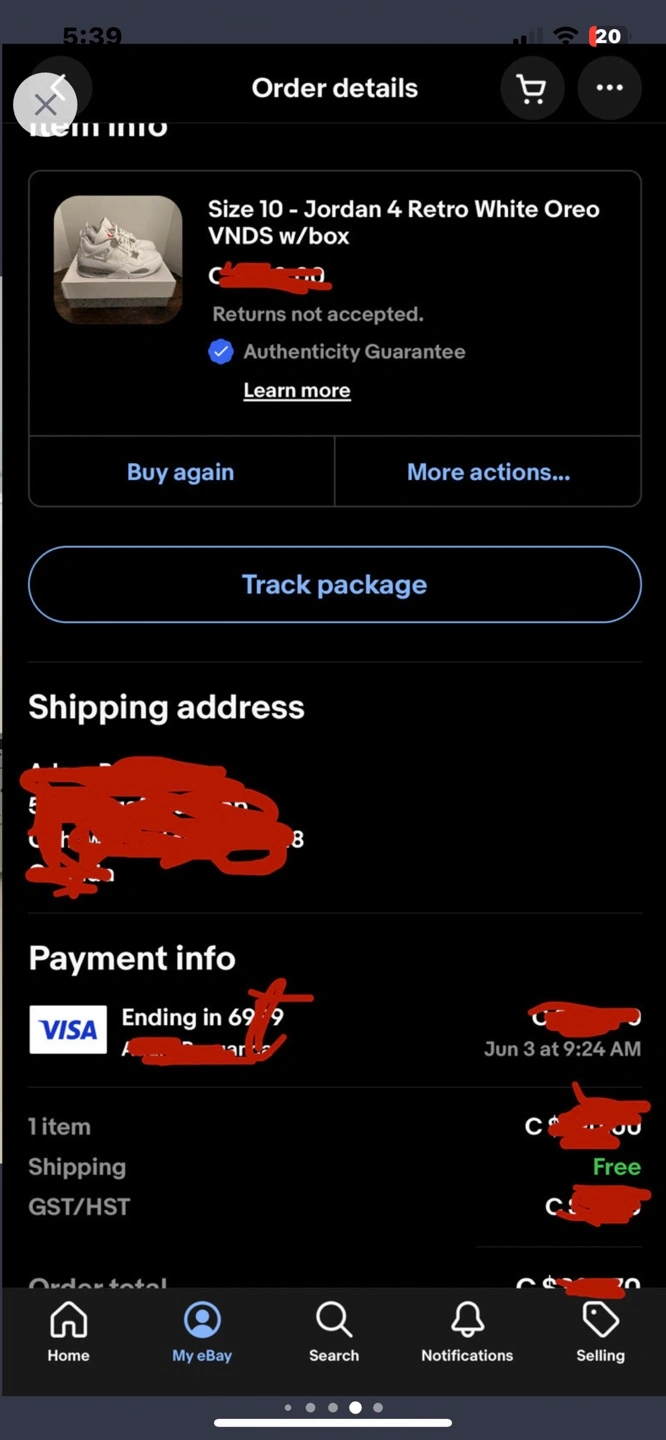Open More actions for this order
Viewport: 666px width, 1440px height.
(x=488, y=472)
